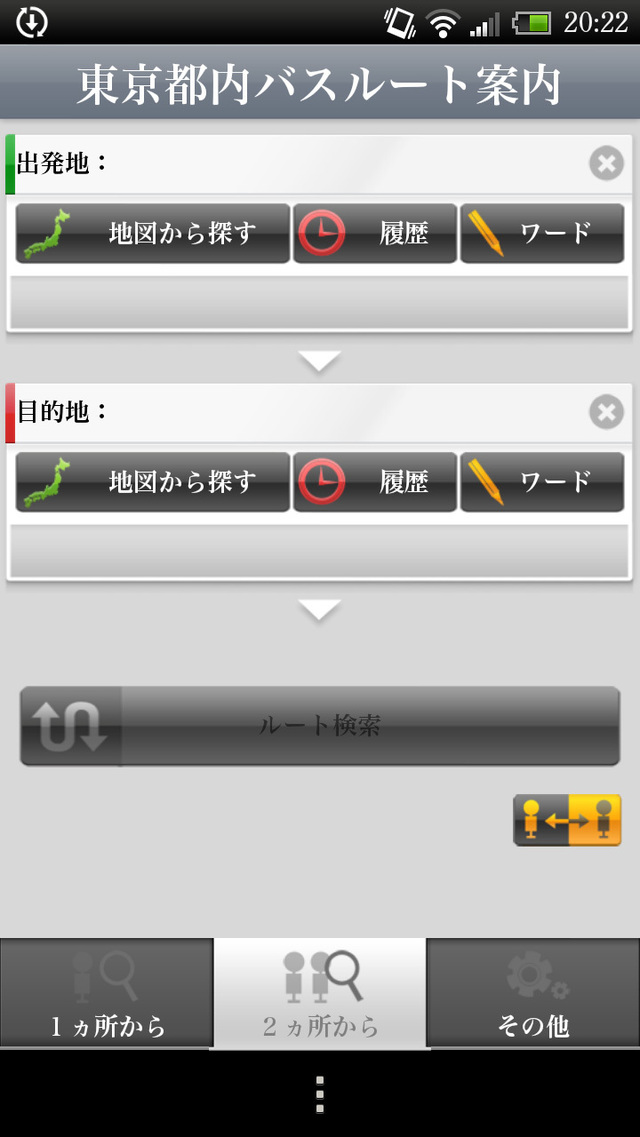Image resolution: width=640 pixels, height=1137 pixels.
Task: Tap the 目的地 input field
Action: (x=320, y=551)
